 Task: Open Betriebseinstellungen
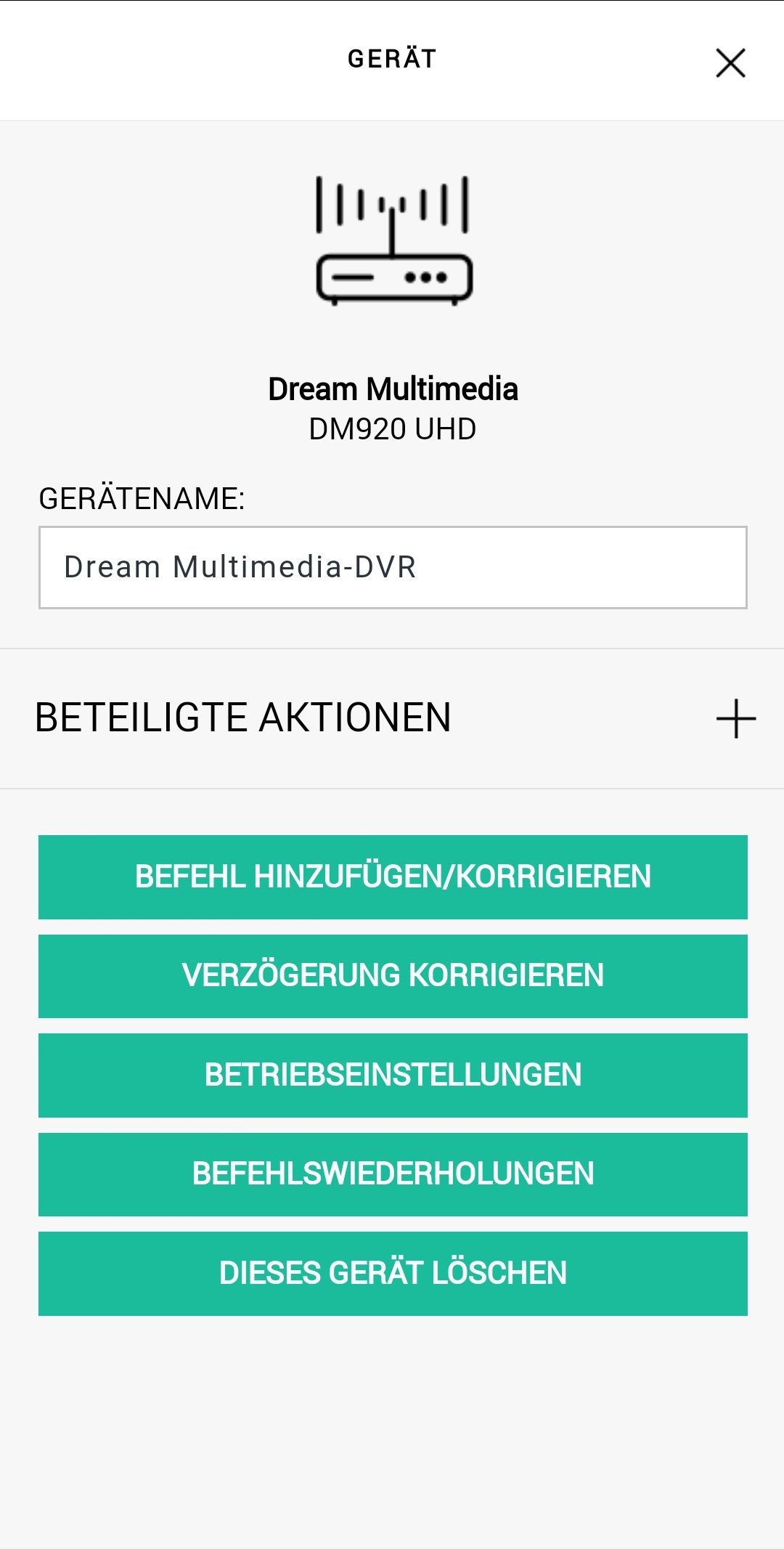[392, 1075]
